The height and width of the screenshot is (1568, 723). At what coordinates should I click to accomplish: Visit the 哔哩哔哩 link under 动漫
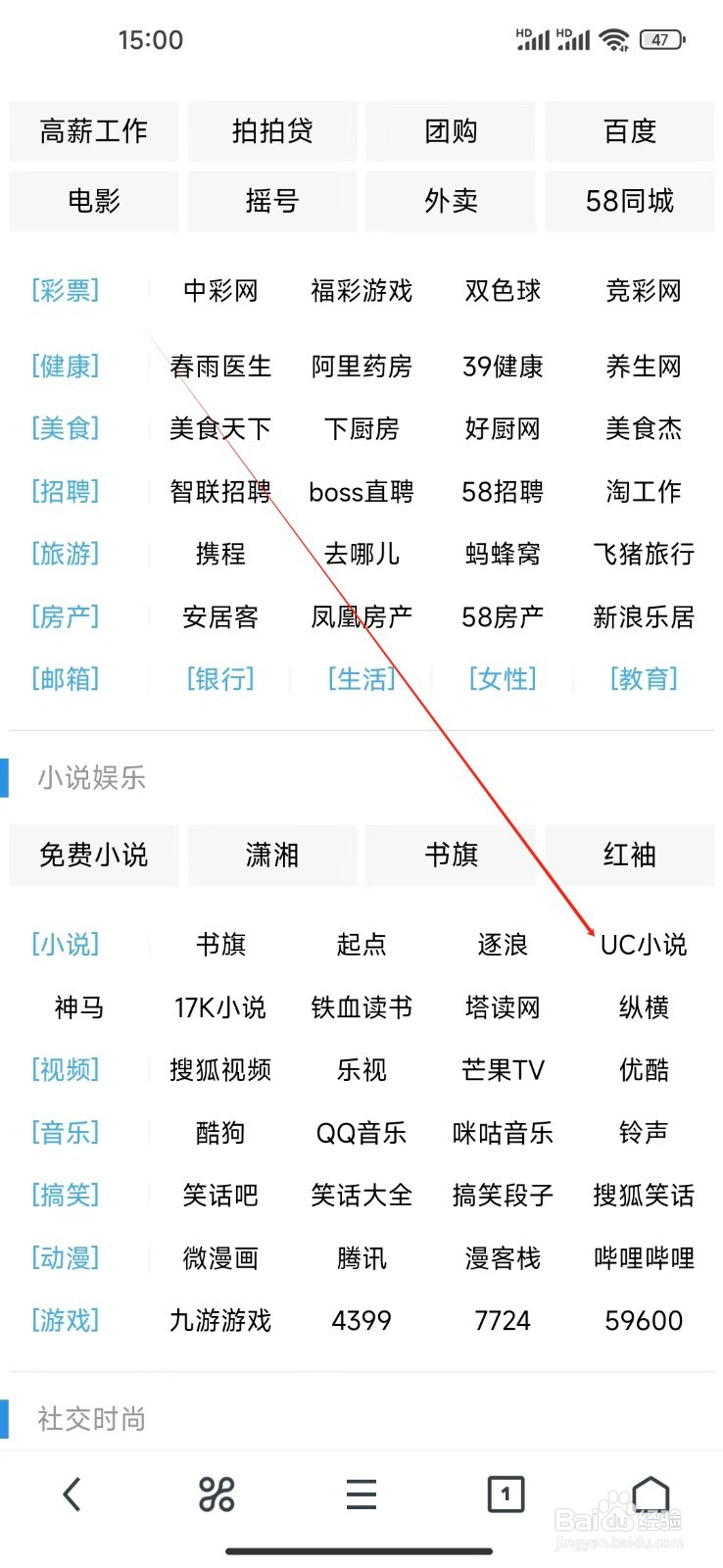(x=643, y=1258)
